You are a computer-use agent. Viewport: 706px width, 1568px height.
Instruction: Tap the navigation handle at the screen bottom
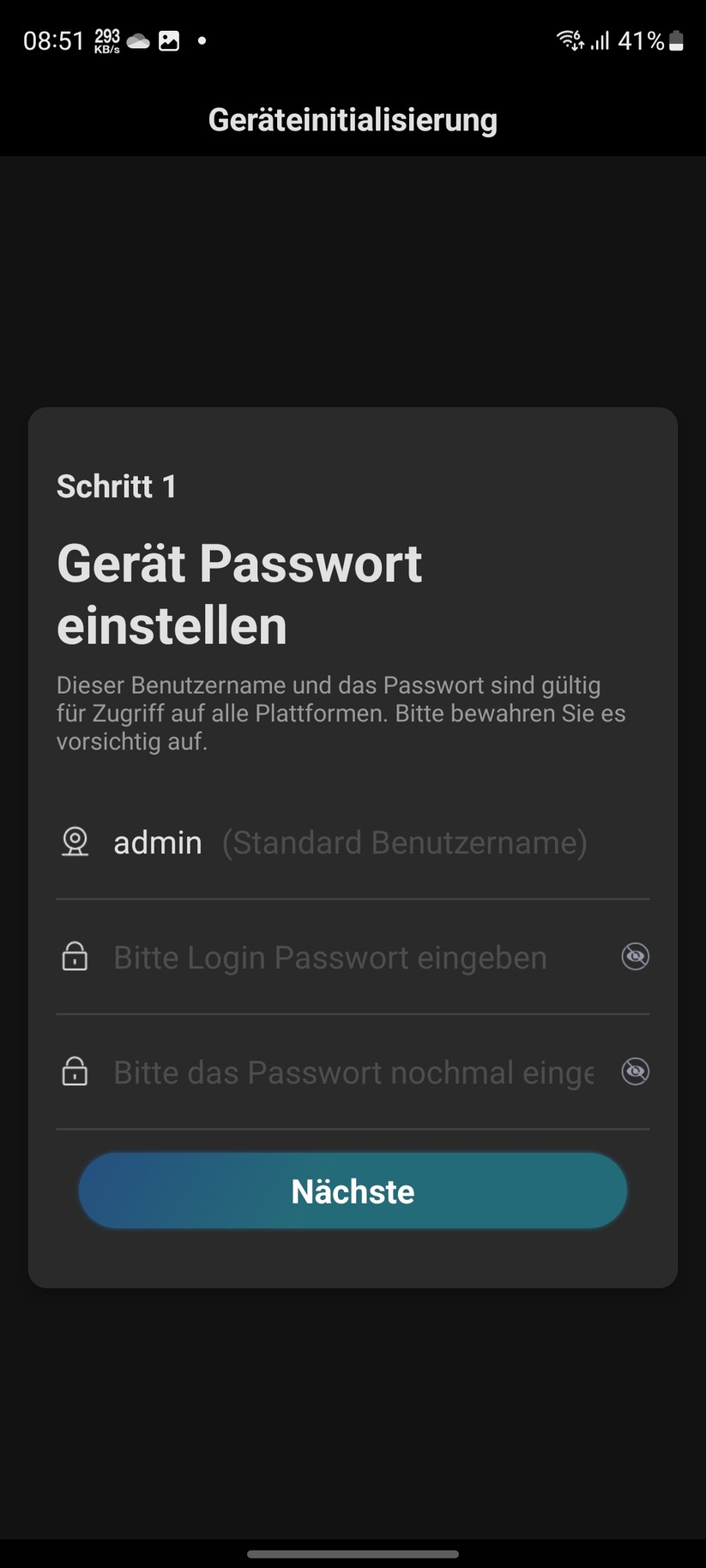[353, 1554]
